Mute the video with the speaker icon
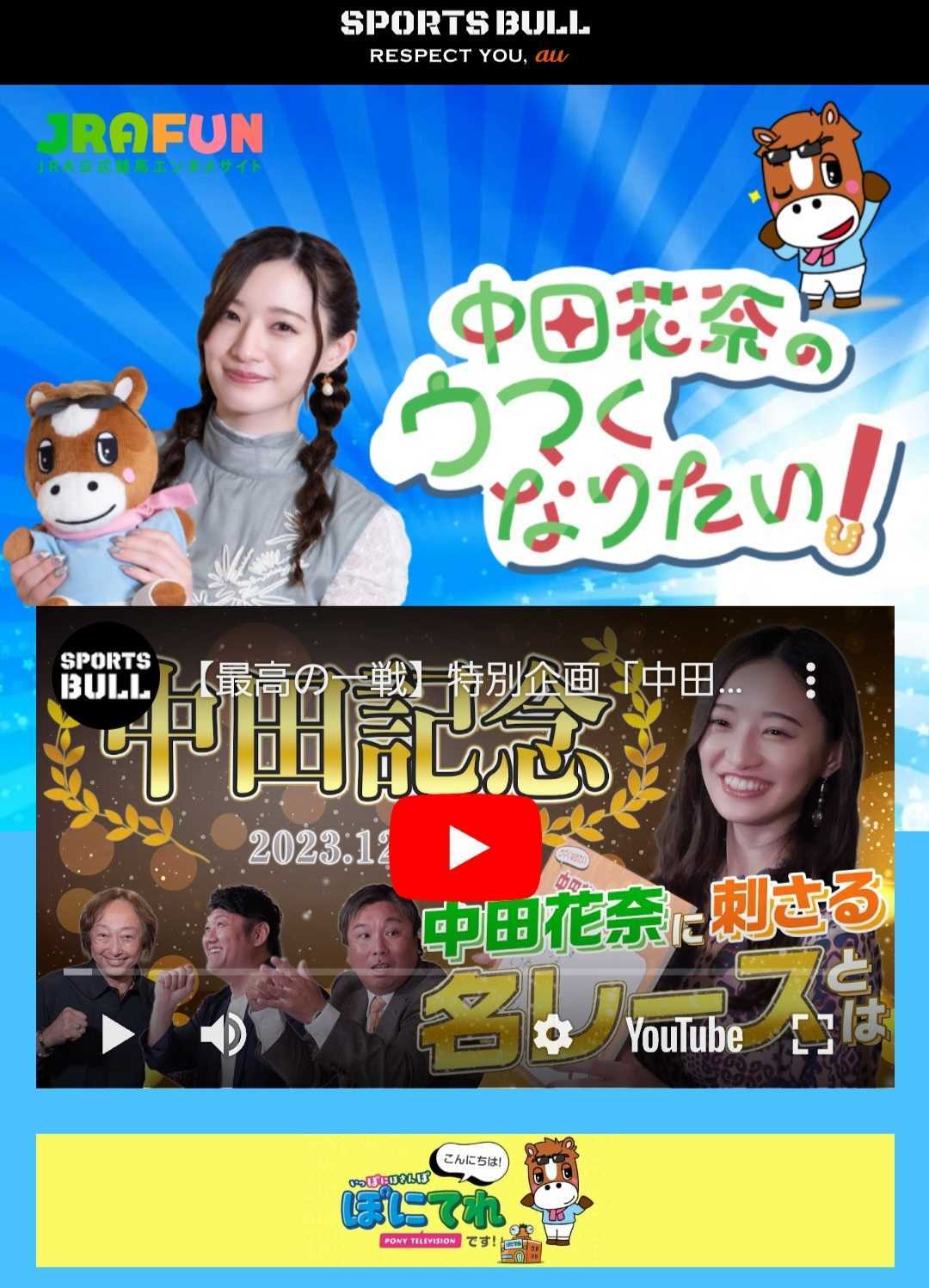The width and height of the screenshot is (929, 1288). point(222,1033)
